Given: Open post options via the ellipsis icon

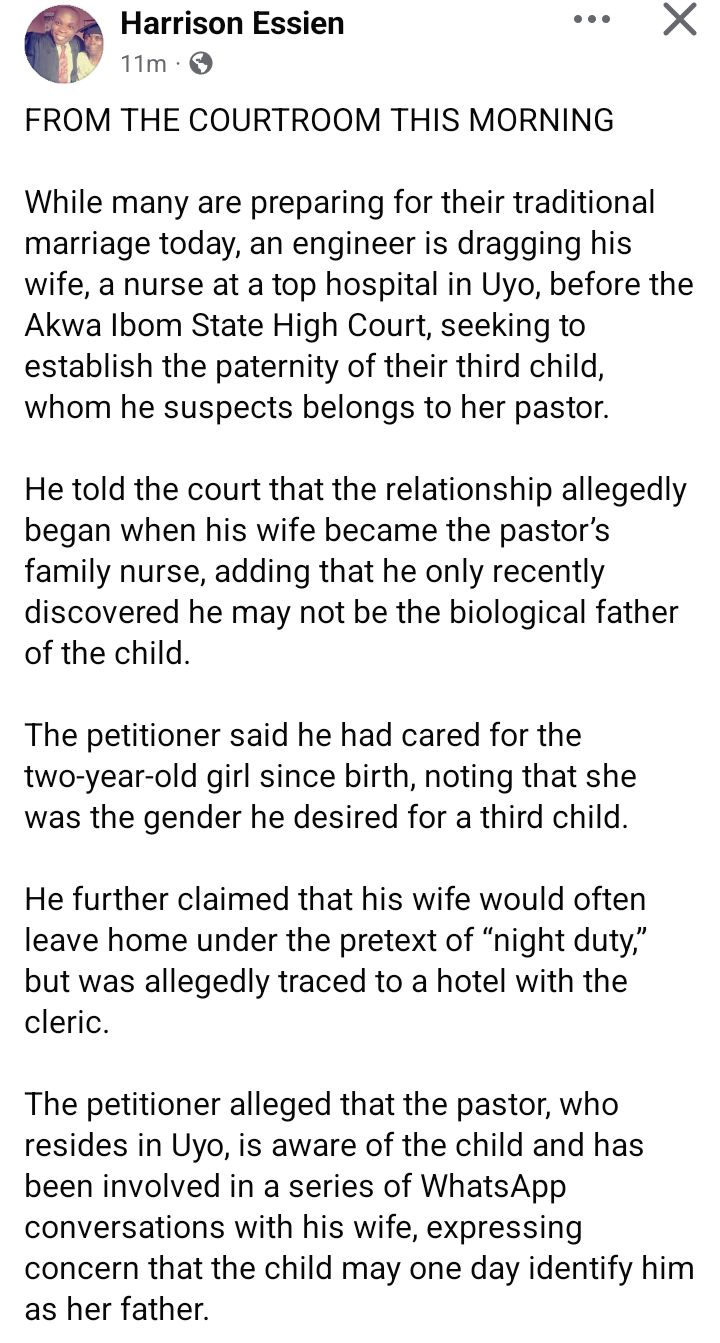Looking at the screenshot, I should click(592, 18).
